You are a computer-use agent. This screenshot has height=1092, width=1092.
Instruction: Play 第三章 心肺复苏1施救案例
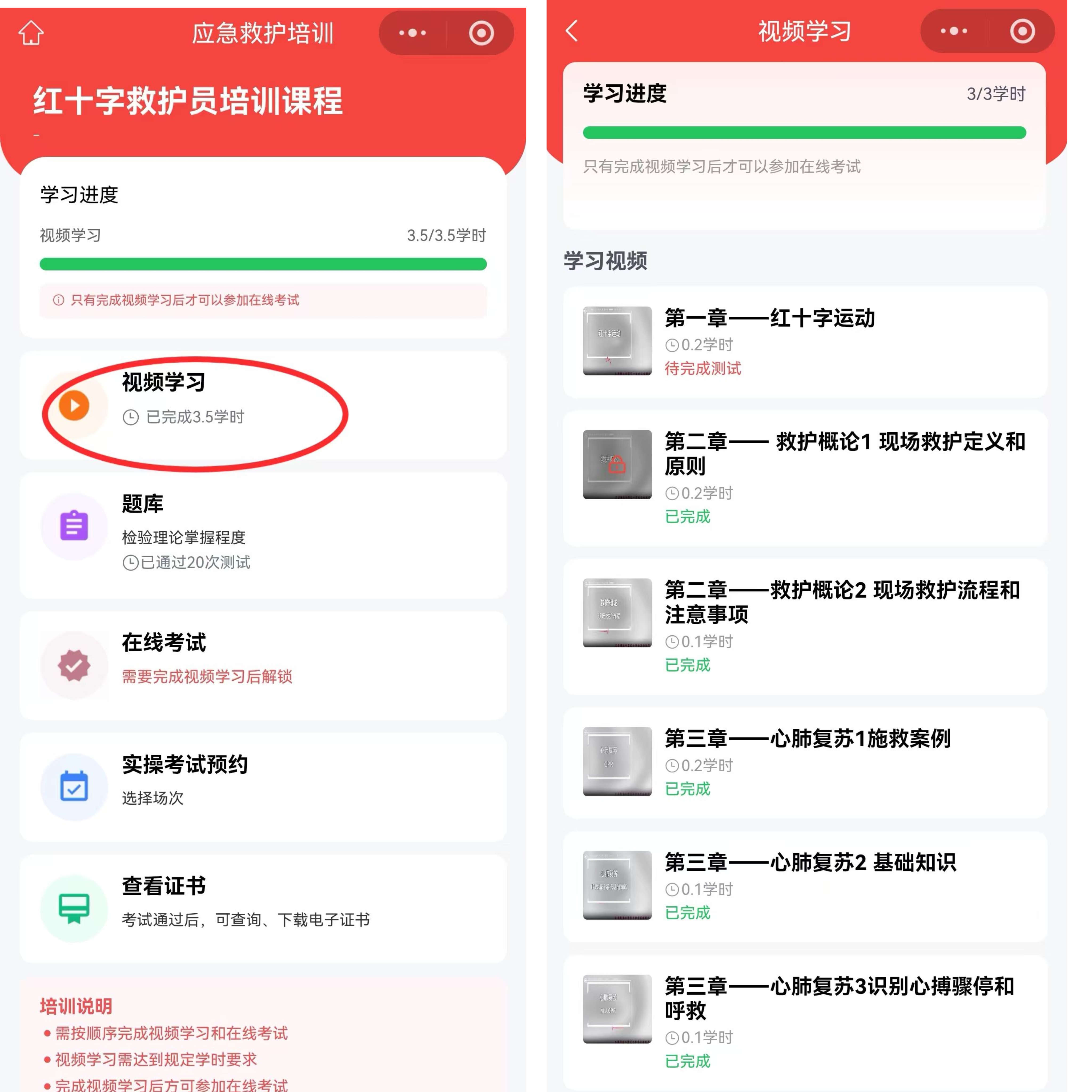(x=805, y=762)
